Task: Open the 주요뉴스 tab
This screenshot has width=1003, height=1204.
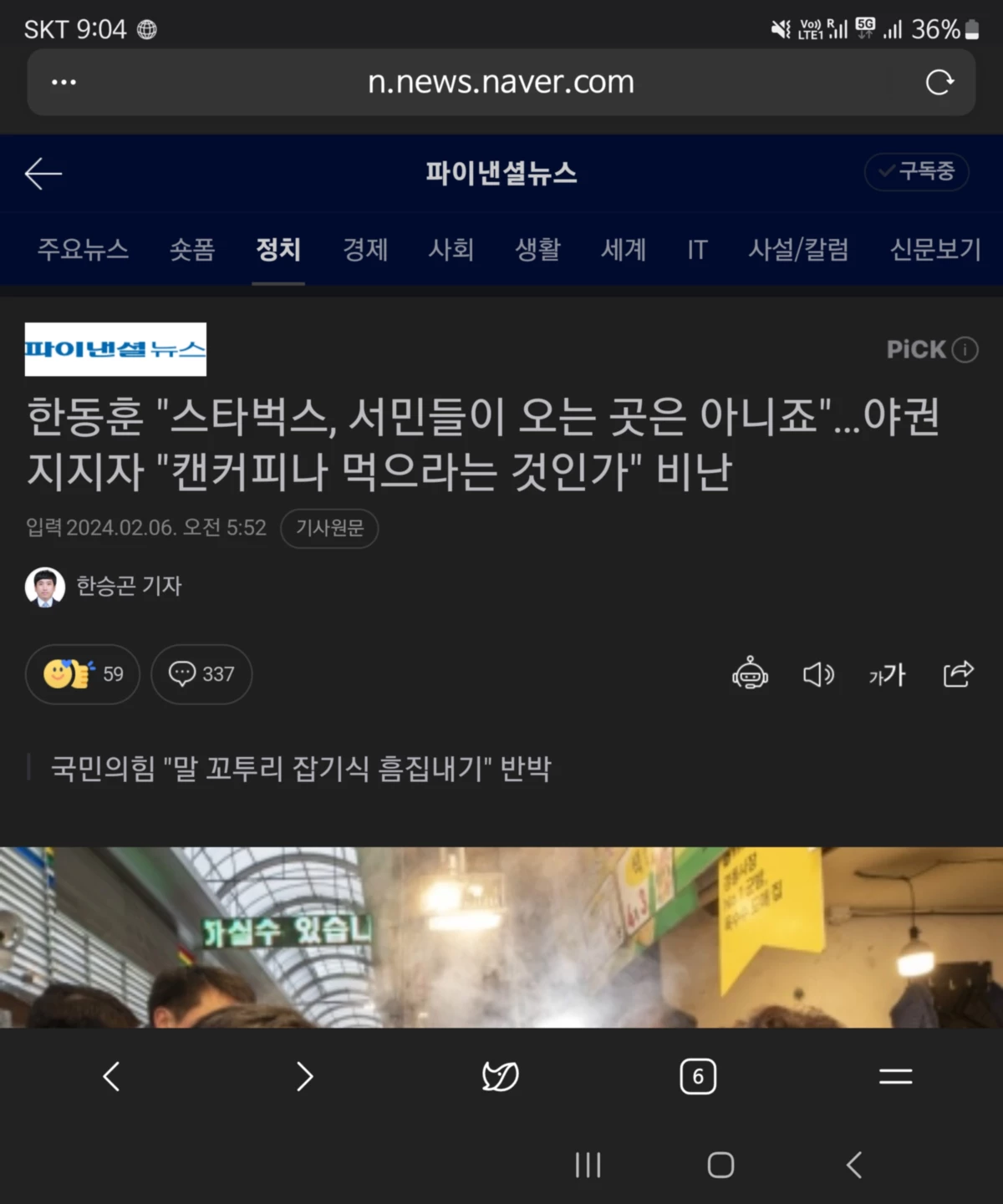Action: point(83,249)
